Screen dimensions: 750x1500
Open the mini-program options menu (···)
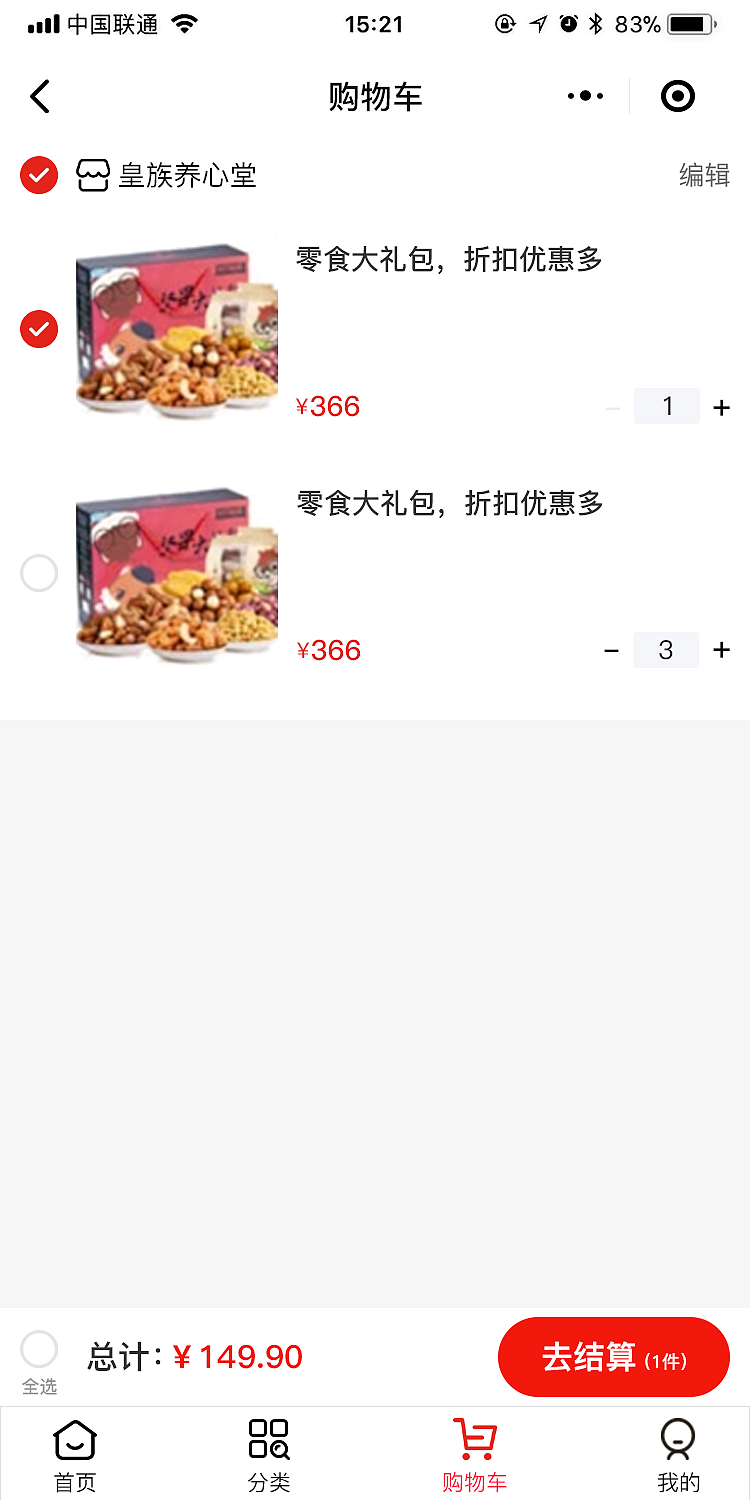click(x=585, y=96)
